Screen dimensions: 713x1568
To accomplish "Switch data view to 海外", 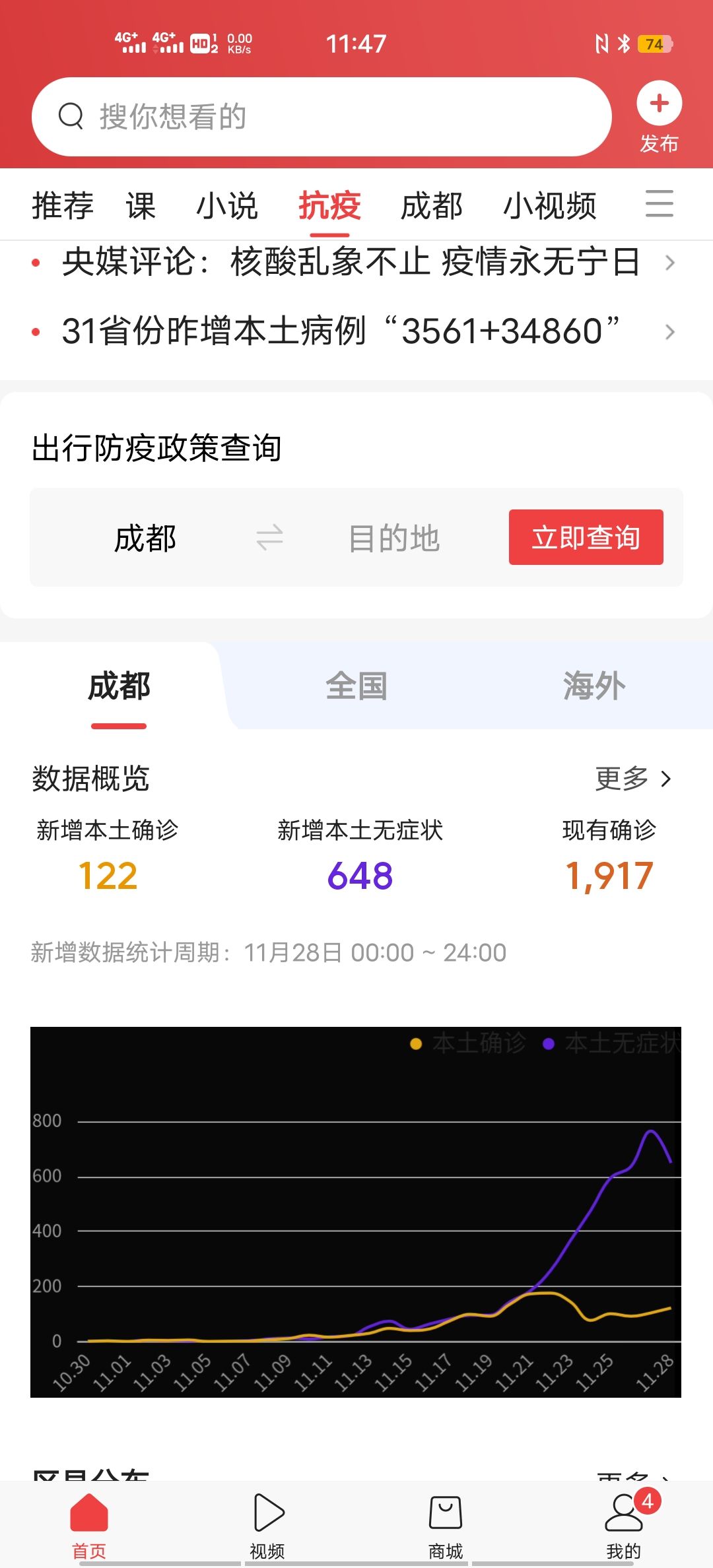I will click(594, 686).
